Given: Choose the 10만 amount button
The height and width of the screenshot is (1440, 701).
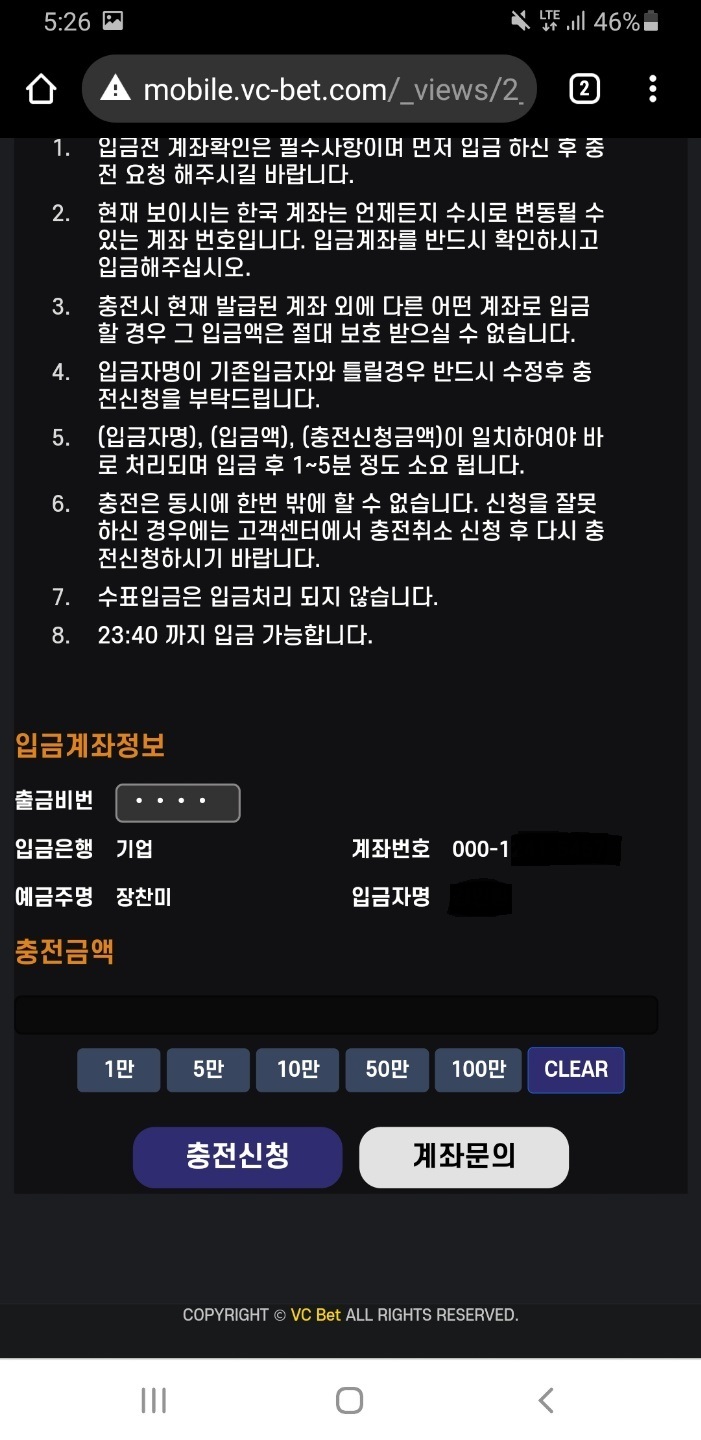Looking at the screenshot, I should pyautogui.click(x=298, y=1069).
